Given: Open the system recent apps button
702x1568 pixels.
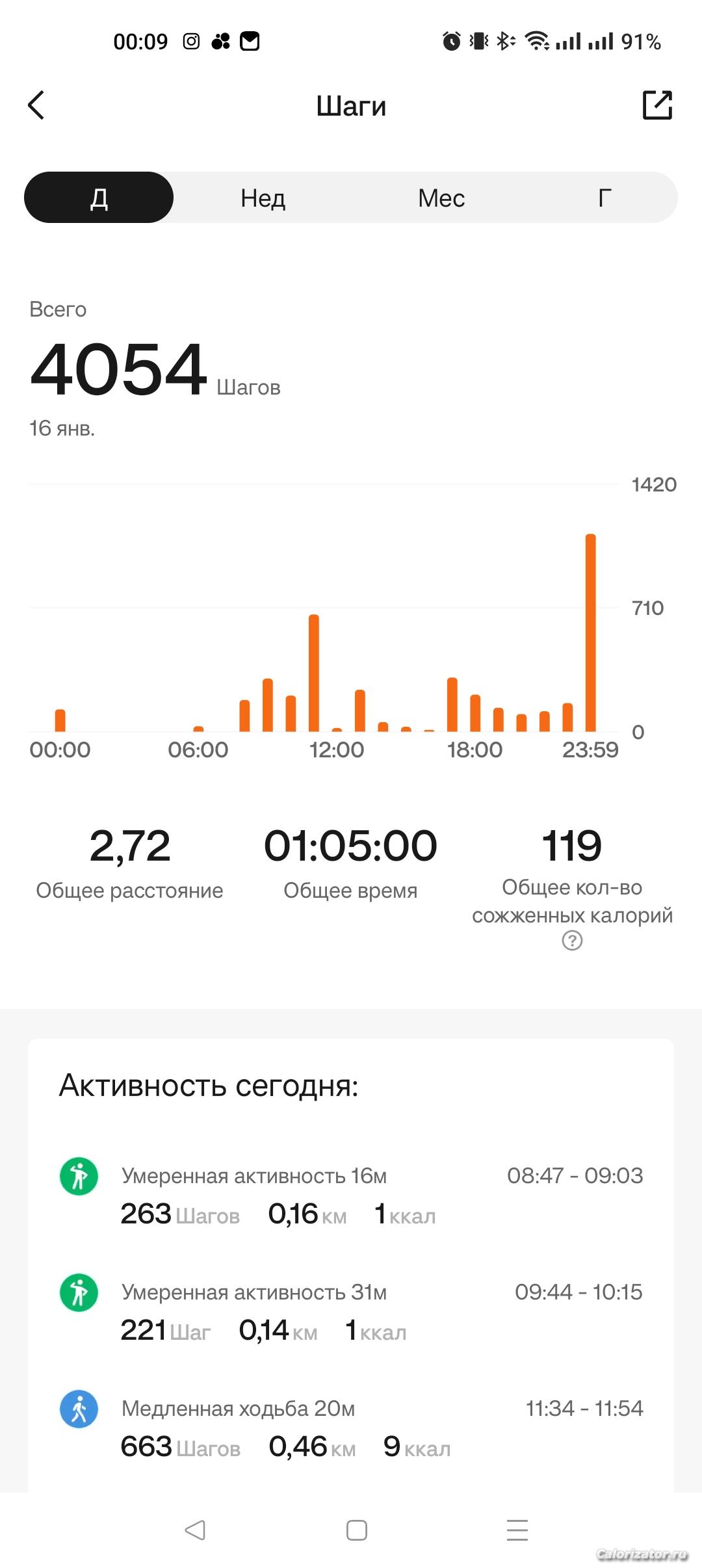Looking at the screenshot, I should (517, 1530).
